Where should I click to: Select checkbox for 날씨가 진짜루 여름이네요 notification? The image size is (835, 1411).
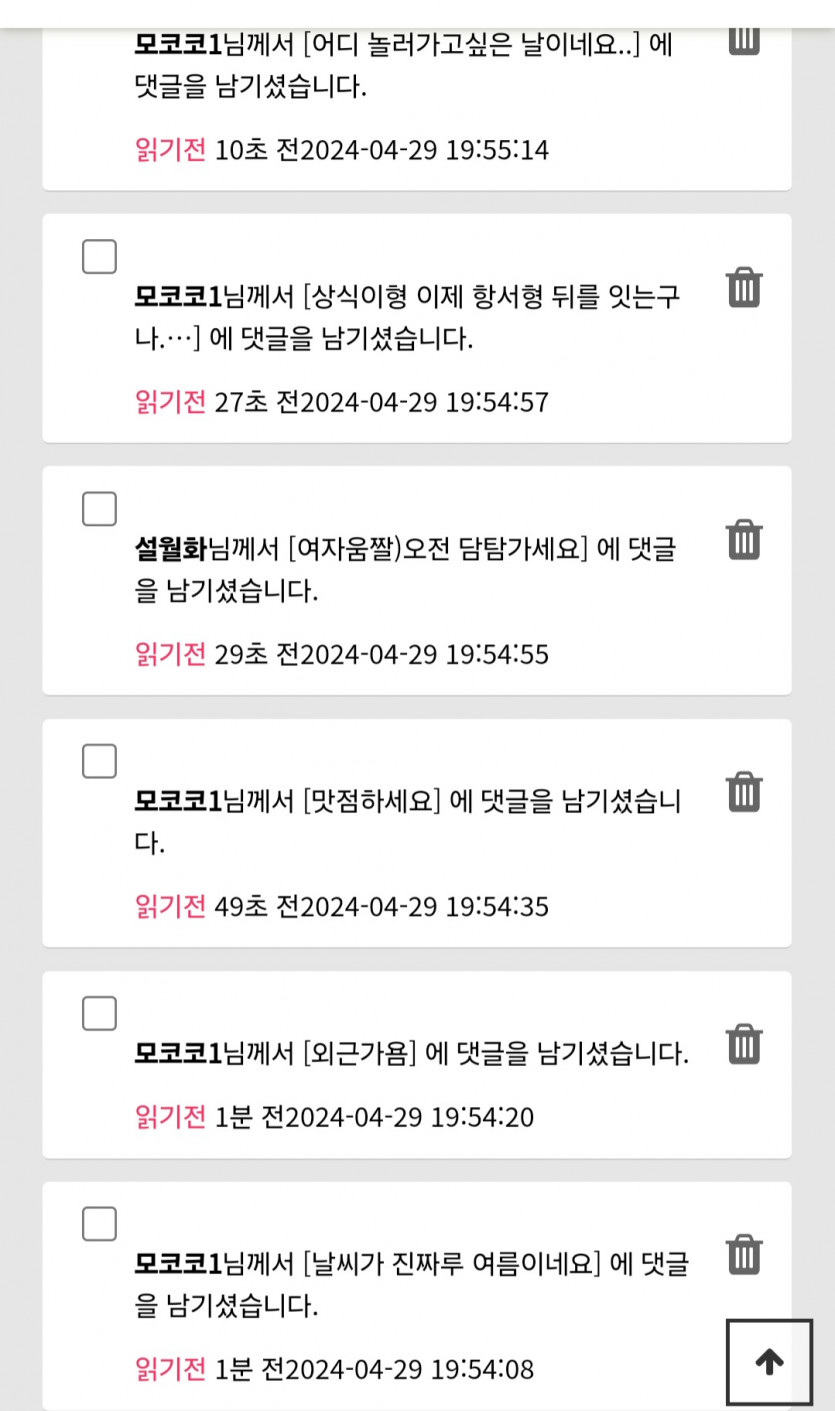(x=99, y=1223)
